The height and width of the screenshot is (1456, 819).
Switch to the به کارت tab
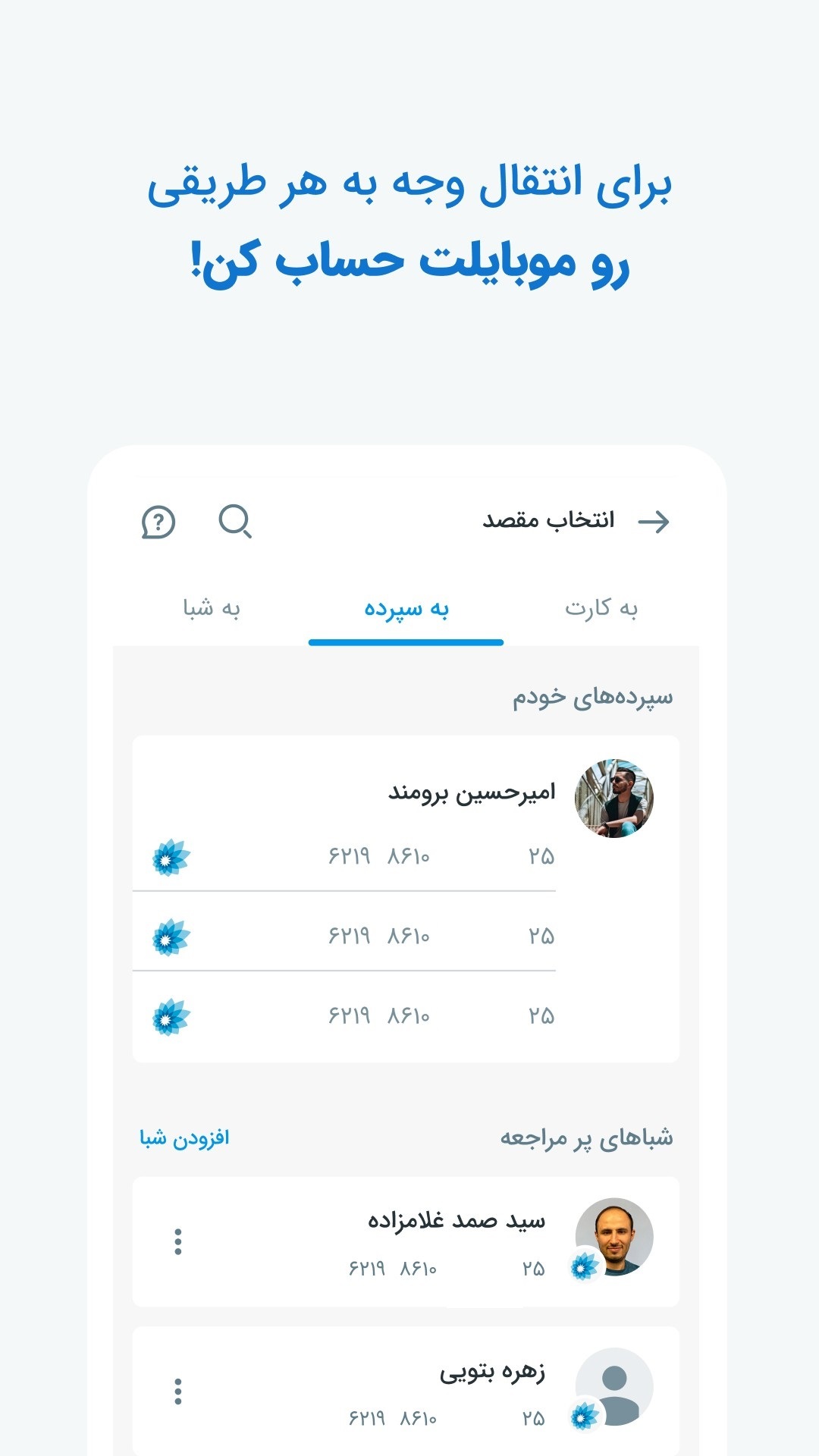[x=599, y=607]
